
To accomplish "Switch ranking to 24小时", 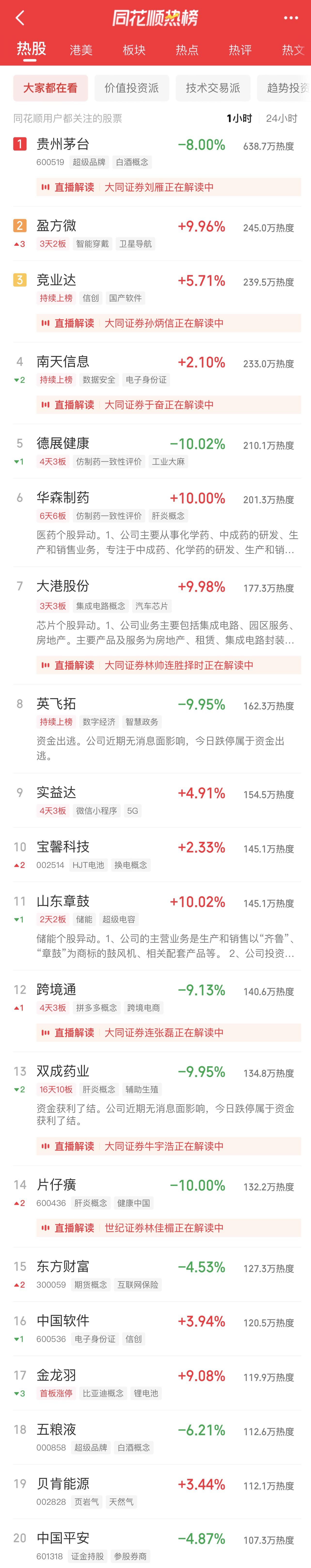I will 281,118.
